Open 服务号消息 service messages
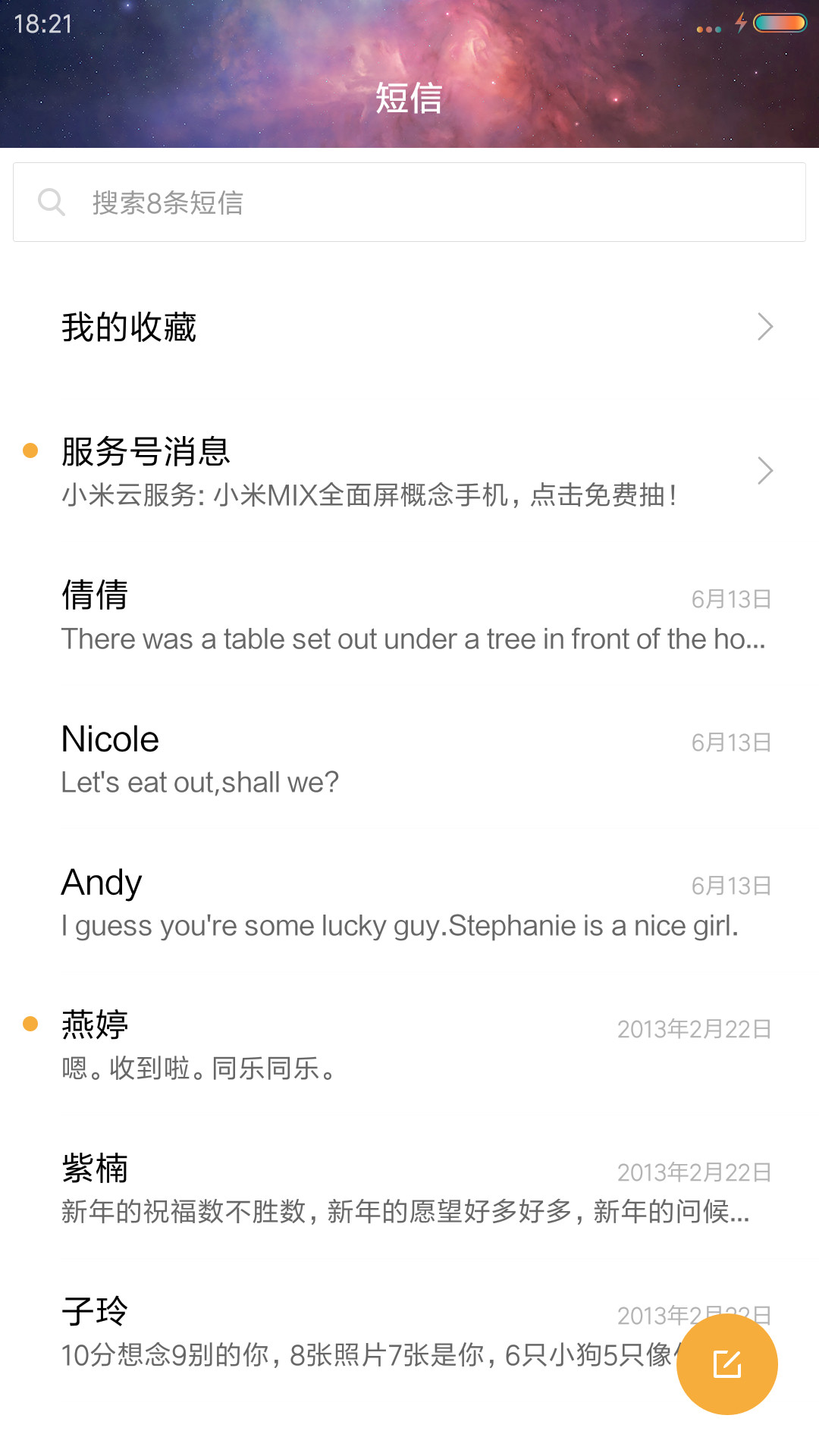Screen dimensions: 819x1456 coord(409,471)
